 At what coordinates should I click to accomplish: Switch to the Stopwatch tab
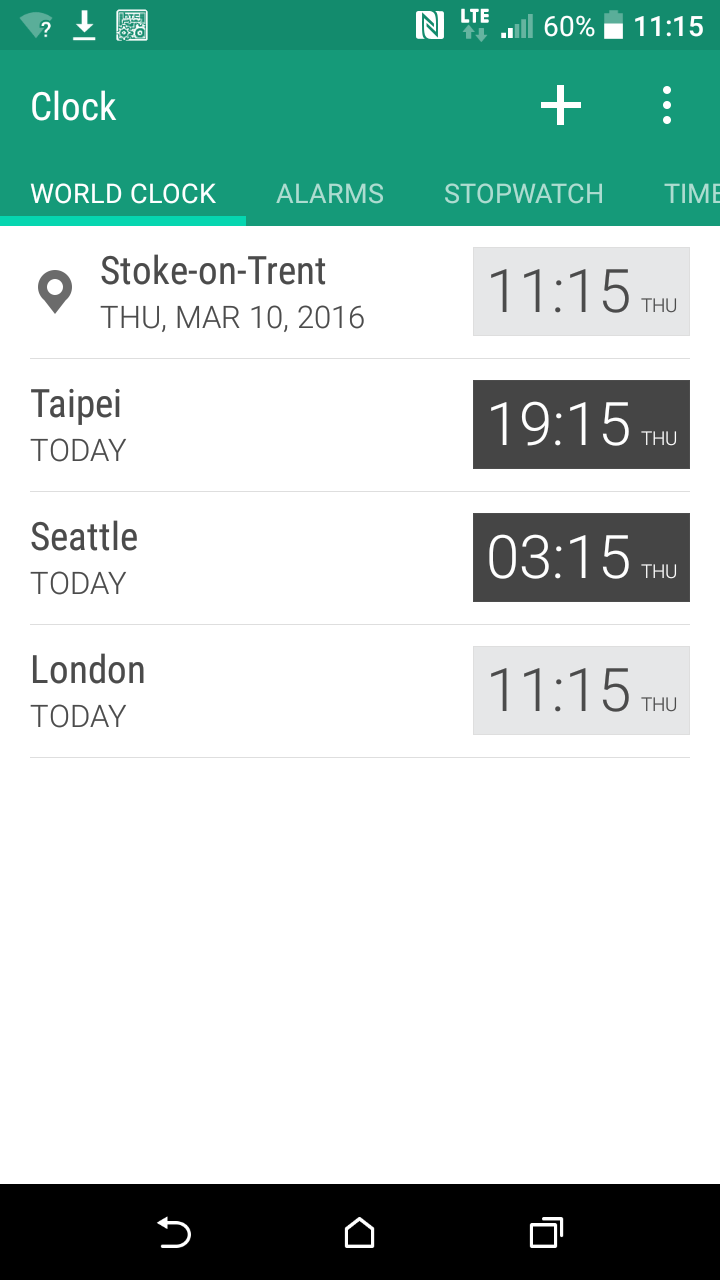524,193
